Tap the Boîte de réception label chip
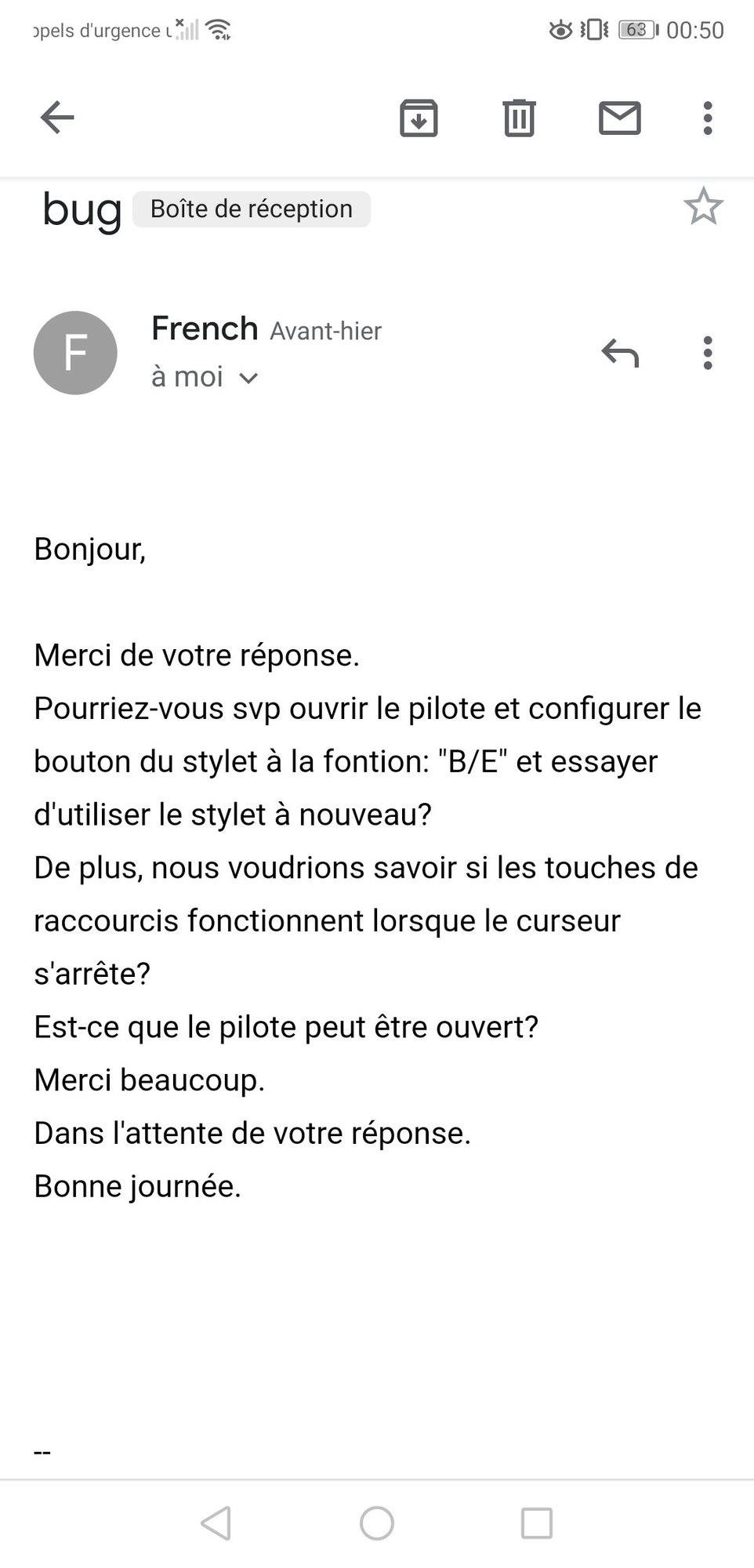Viewport: 754px width, 1568px height. 251,209
